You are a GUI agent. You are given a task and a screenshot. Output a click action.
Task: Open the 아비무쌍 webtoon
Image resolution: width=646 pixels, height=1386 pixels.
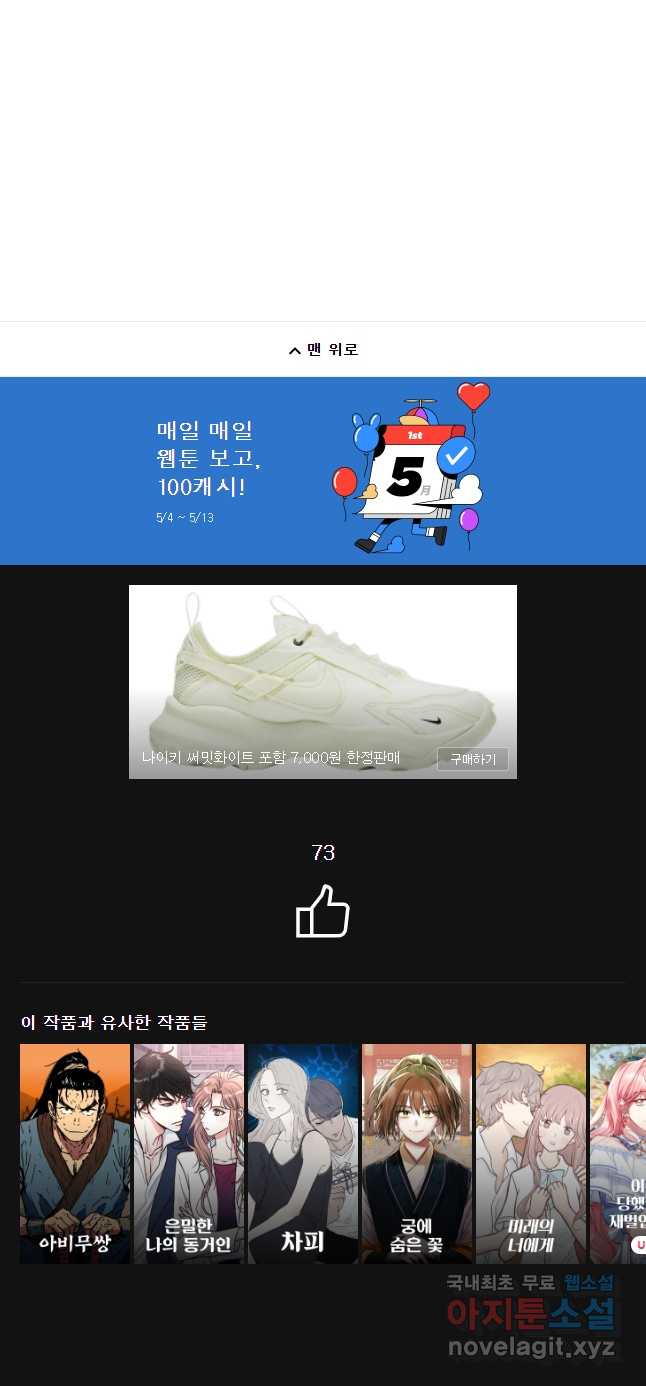pos(75,1153)
